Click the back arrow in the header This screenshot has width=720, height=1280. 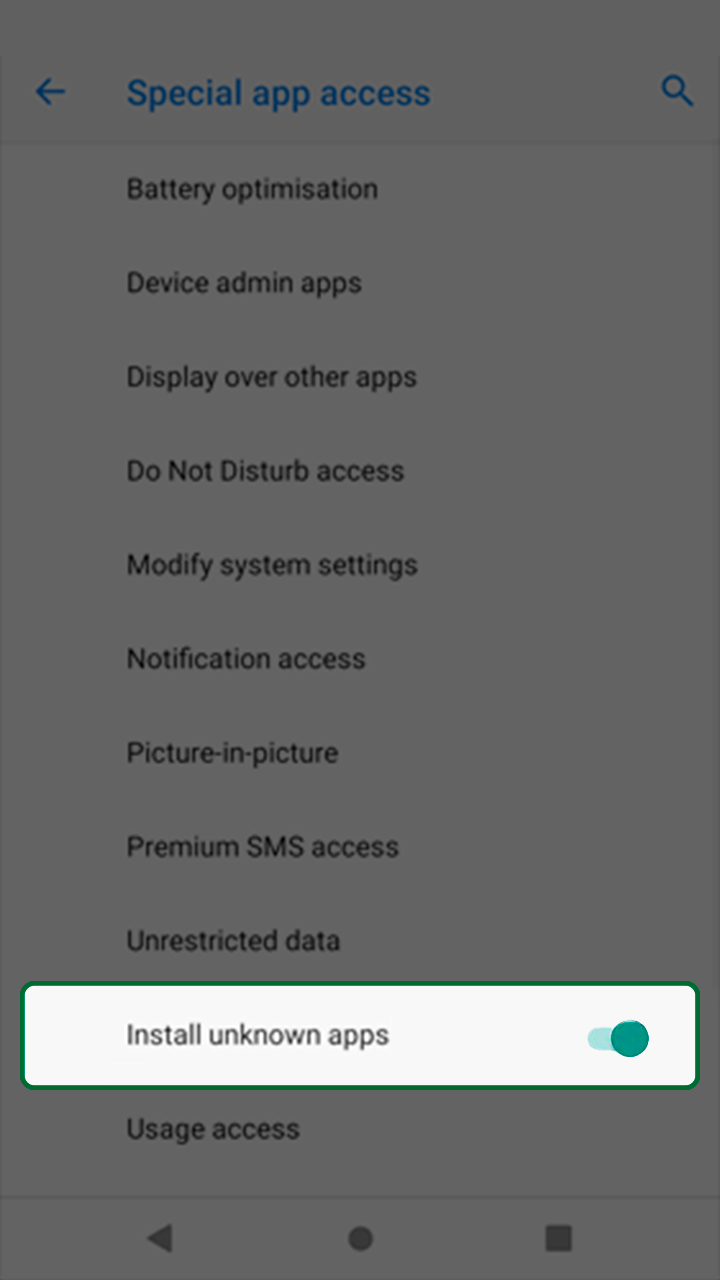[x=50, y=91]
